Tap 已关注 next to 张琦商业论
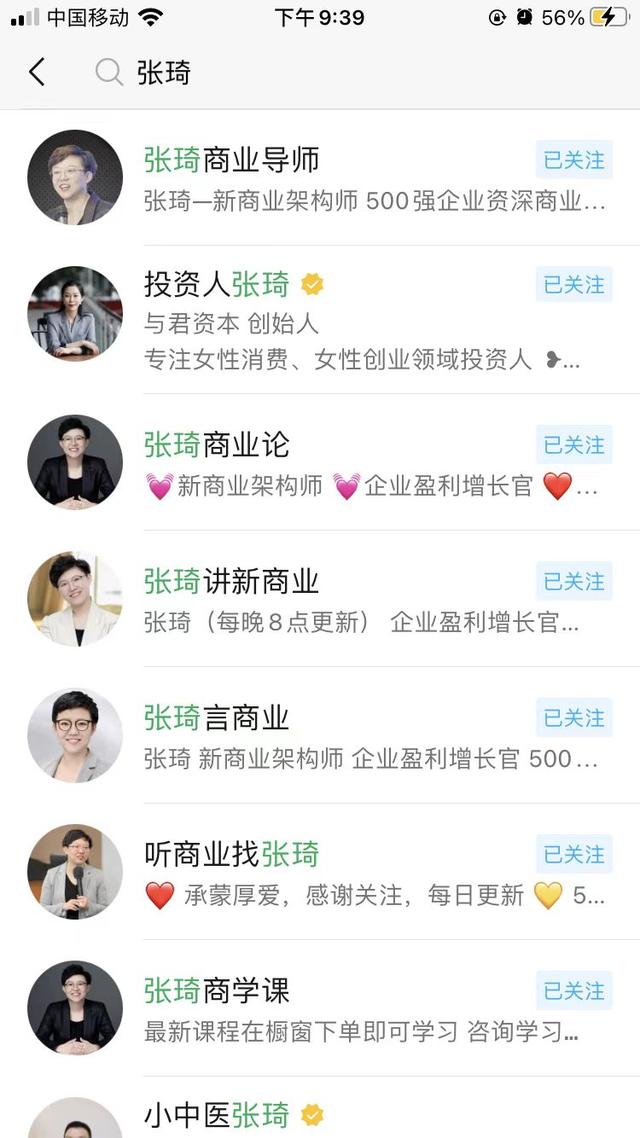Screen dimensions: 640x1138 (574, 445)
